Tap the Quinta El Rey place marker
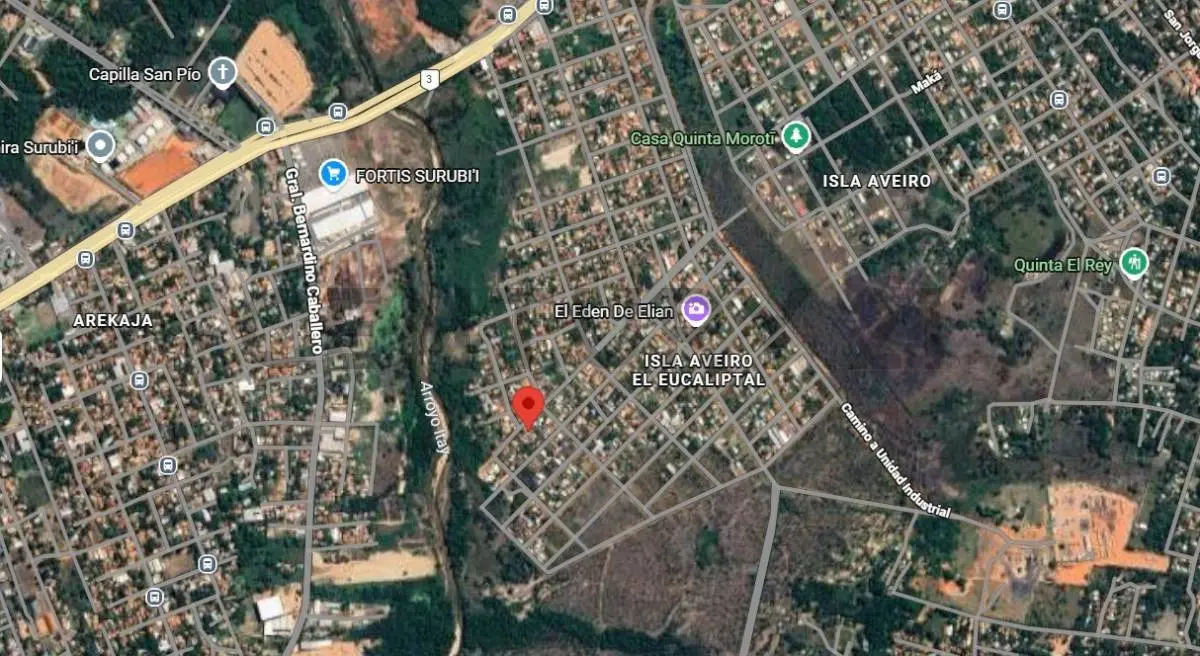 1134,263
